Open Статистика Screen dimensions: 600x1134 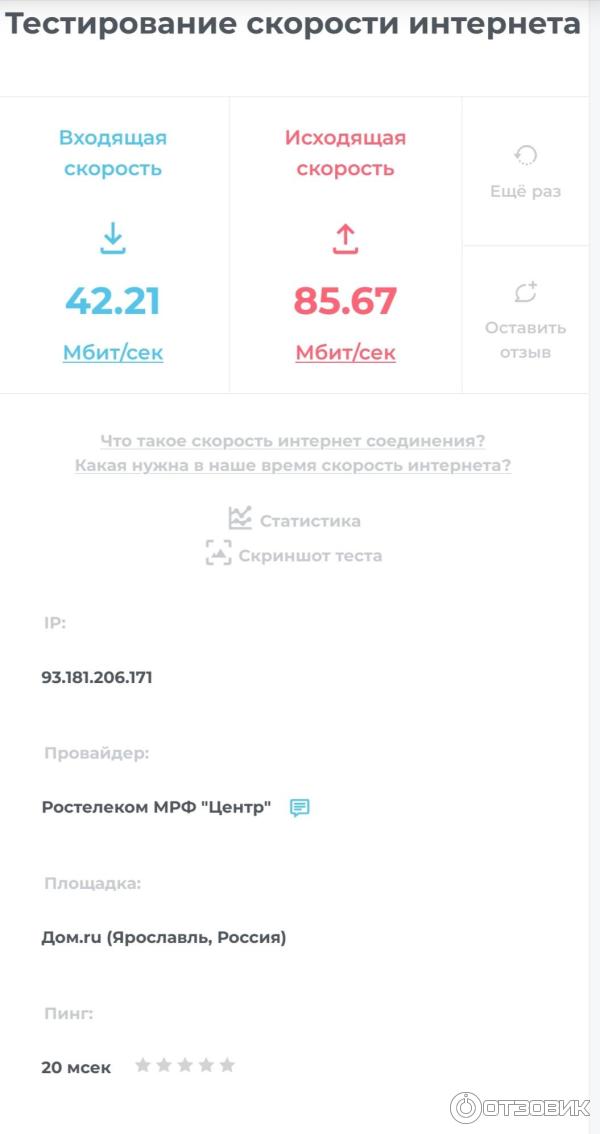[x=295, y=520]
